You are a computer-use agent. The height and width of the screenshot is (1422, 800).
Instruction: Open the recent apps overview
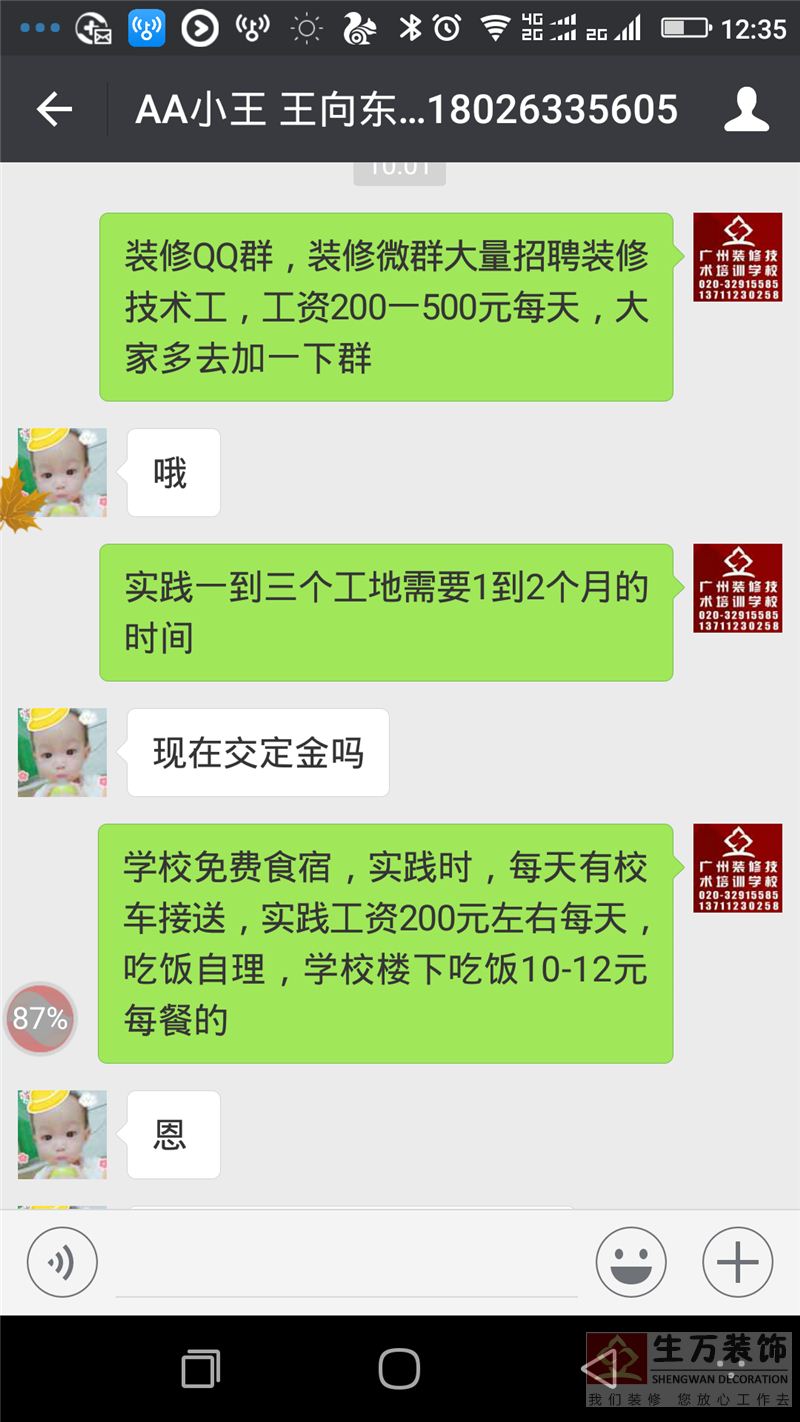pyautogui.click(x=201, y=1368)
